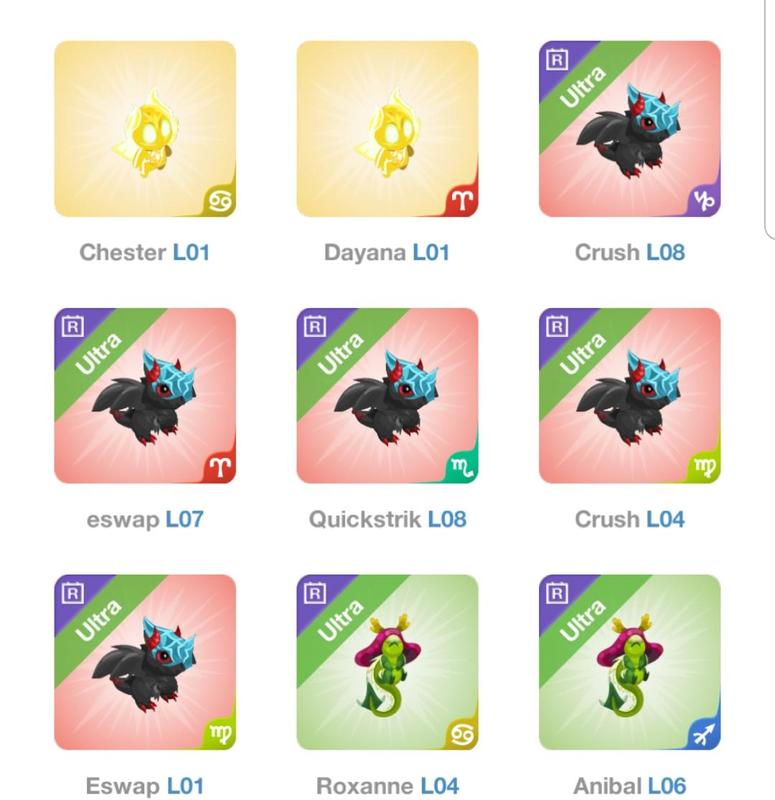Select the Dayana L01 pet card

tap(387, 129)
